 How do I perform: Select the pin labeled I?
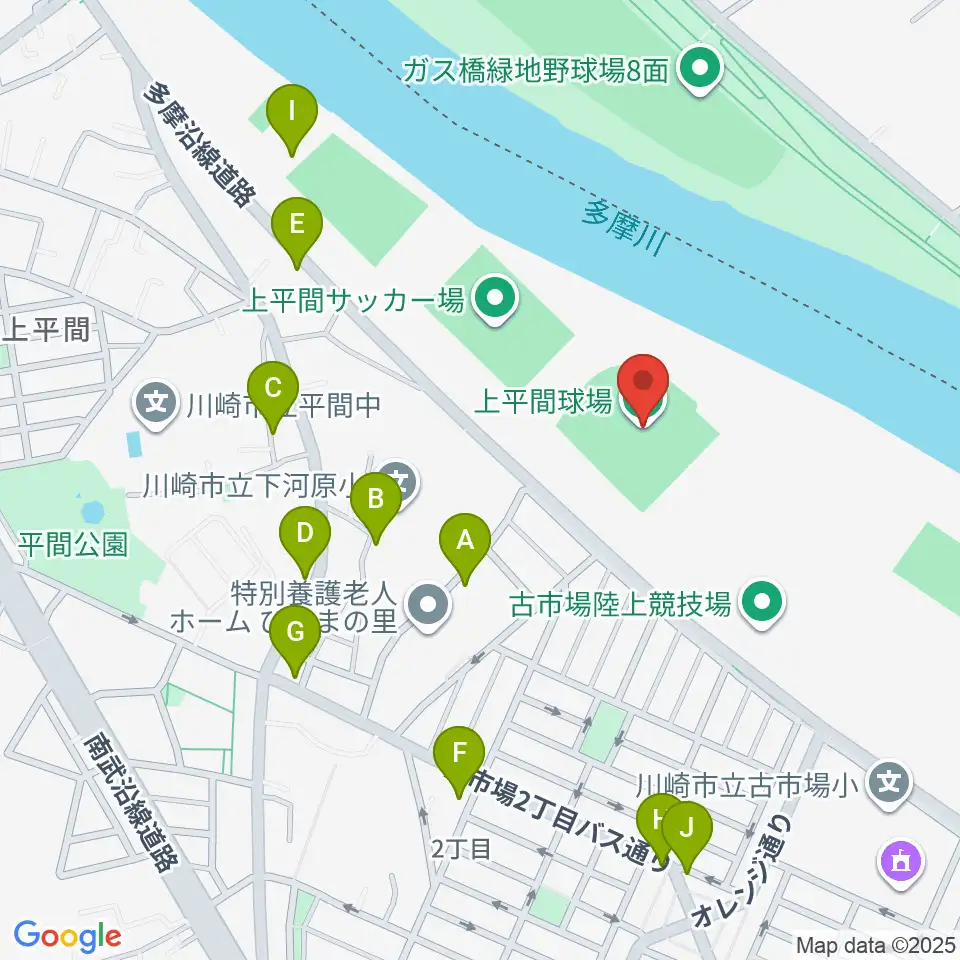(x=291, y=112)
